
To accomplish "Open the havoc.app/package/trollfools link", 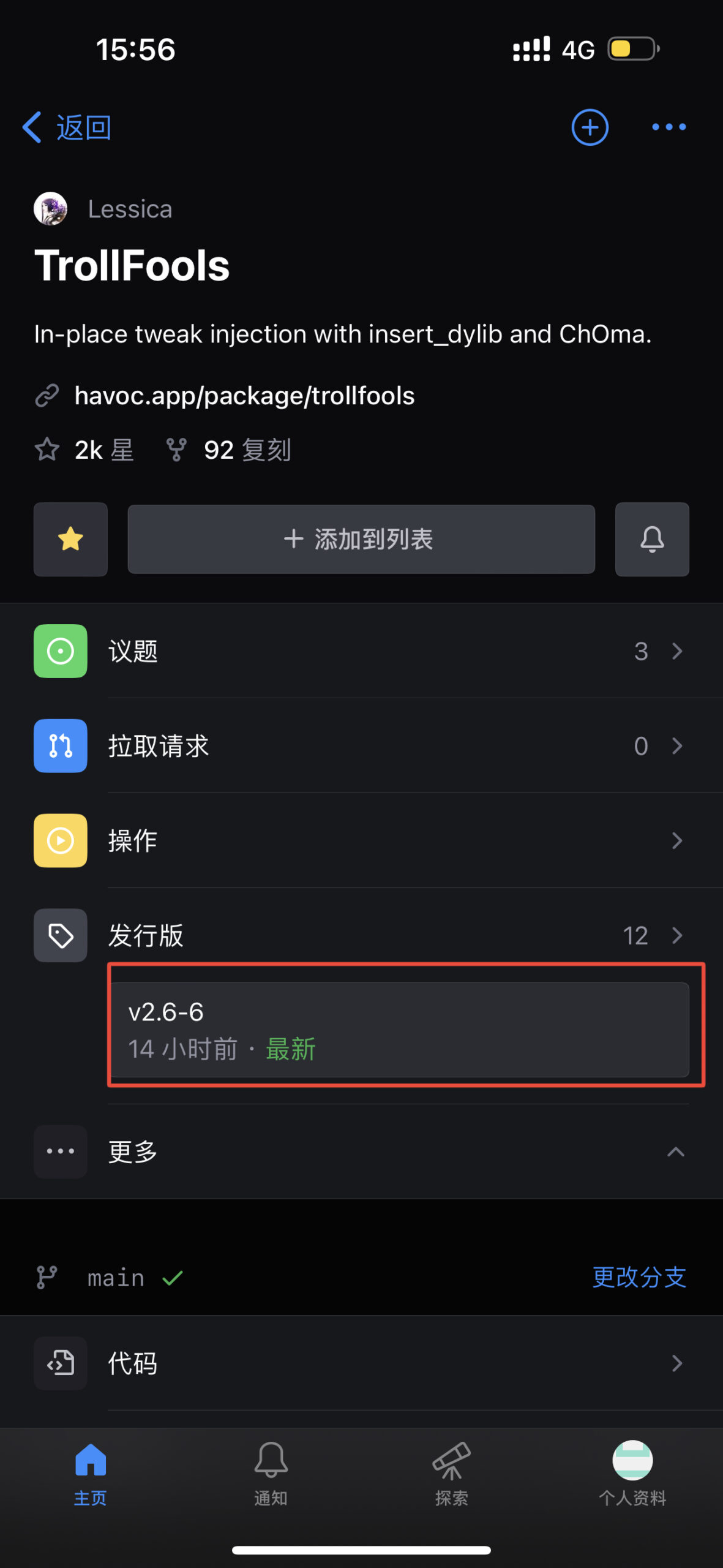I will point(244,396).
